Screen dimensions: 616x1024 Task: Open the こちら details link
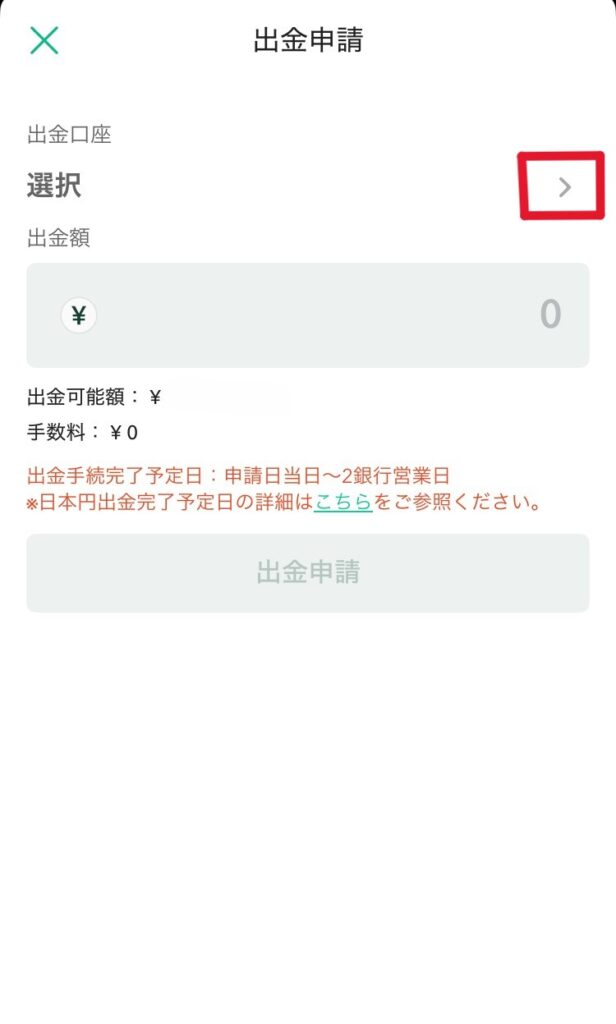click(343, 503)
